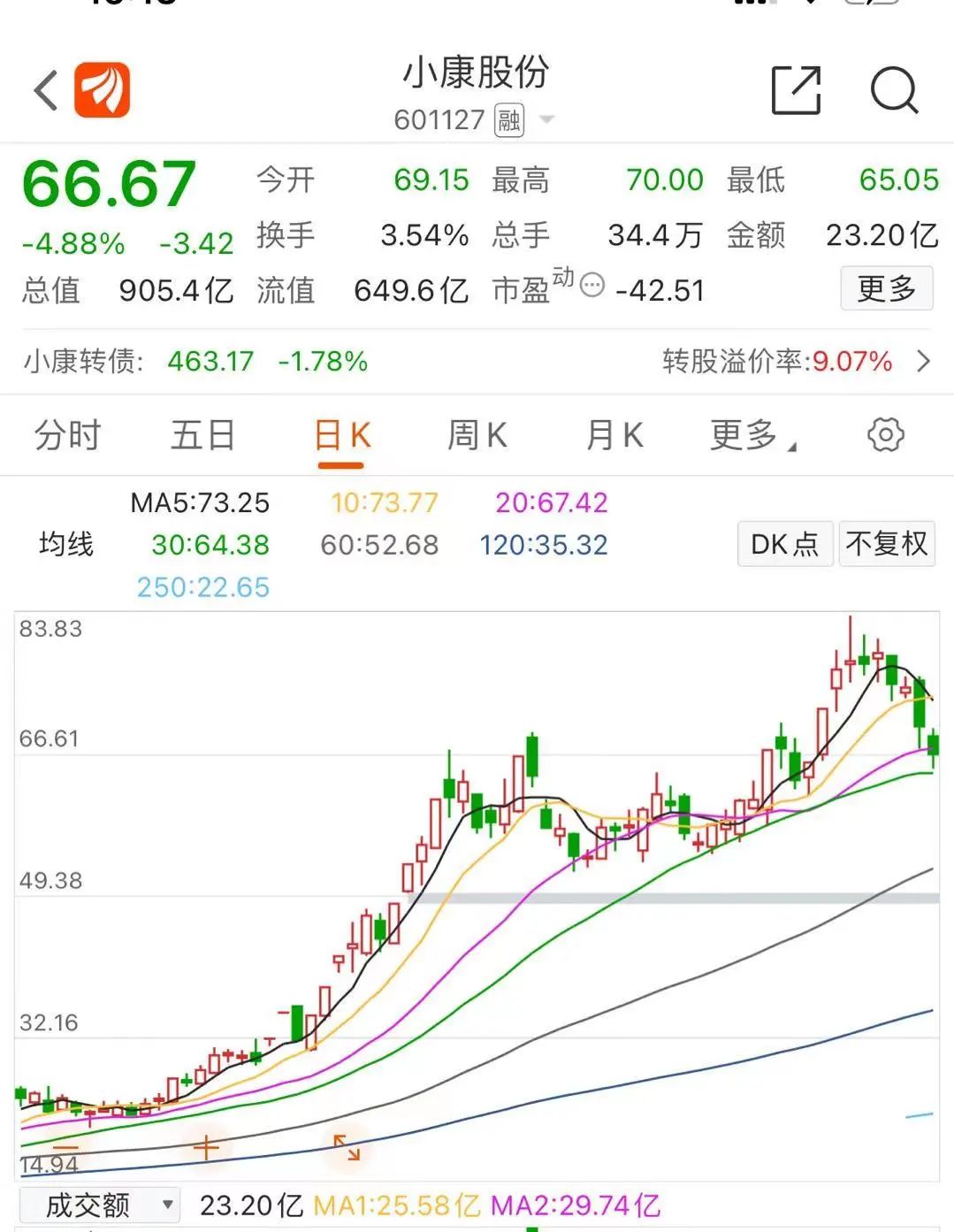Open the search magnifier
The image size is (954, 1232).
click(x=894, y=90)
